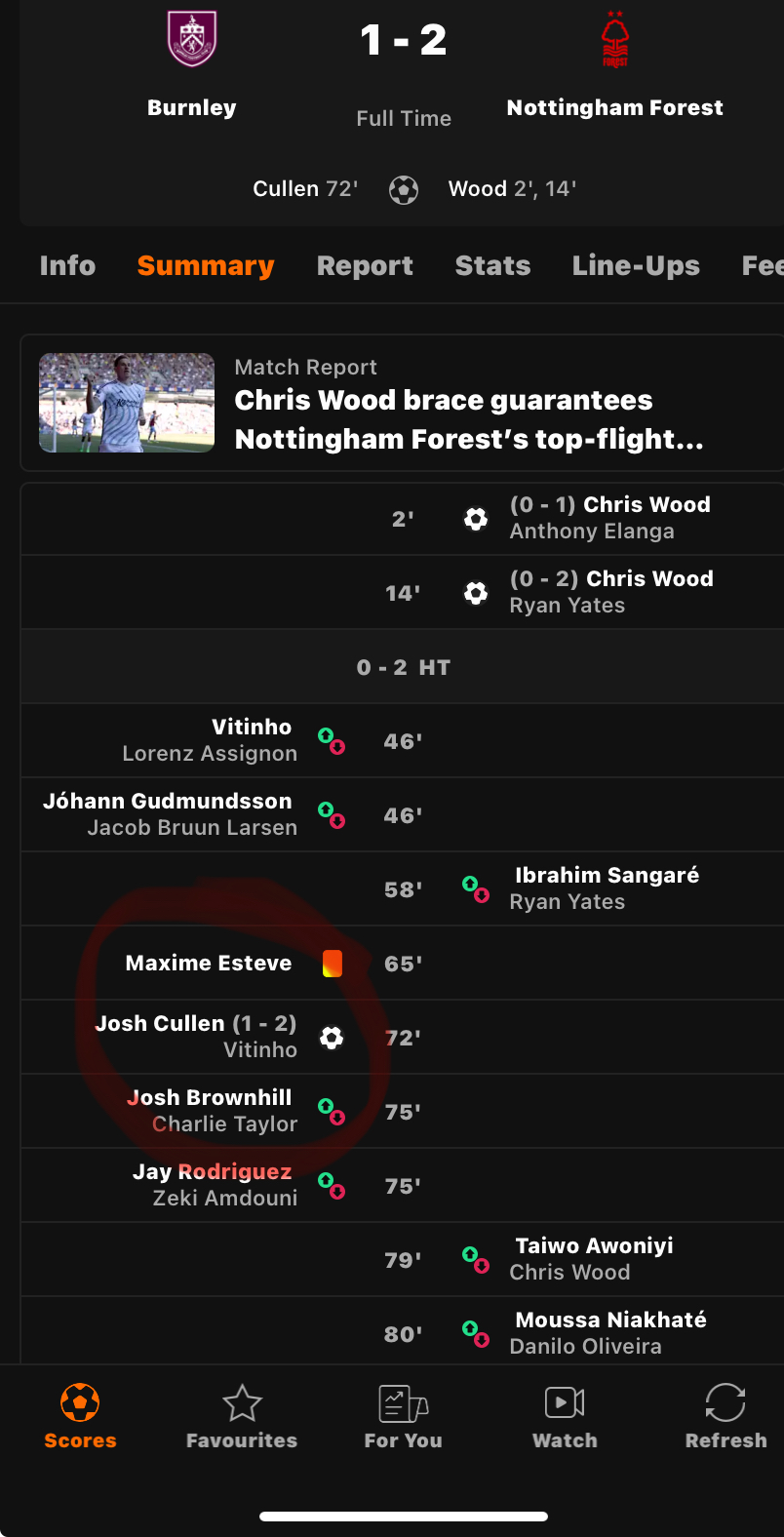Switch to the Watch section

(565, 1416)
